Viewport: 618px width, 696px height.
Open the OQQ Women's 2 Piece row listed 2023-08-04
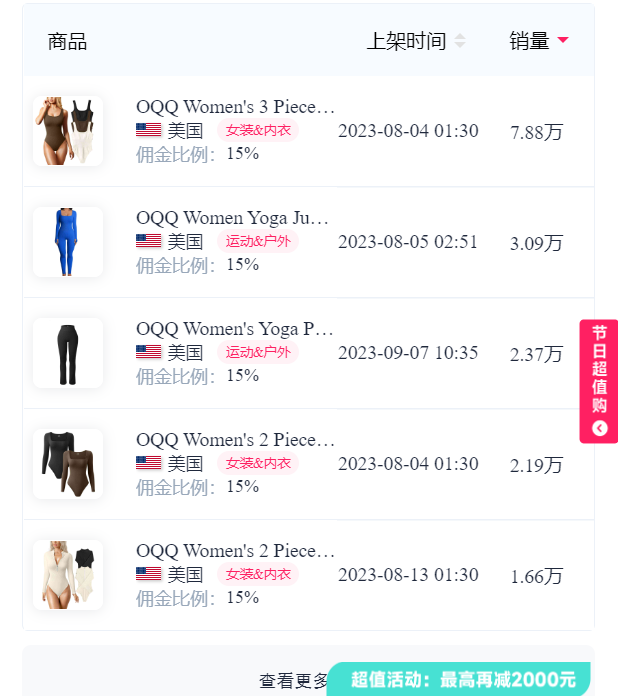click(x=235, y=440)
